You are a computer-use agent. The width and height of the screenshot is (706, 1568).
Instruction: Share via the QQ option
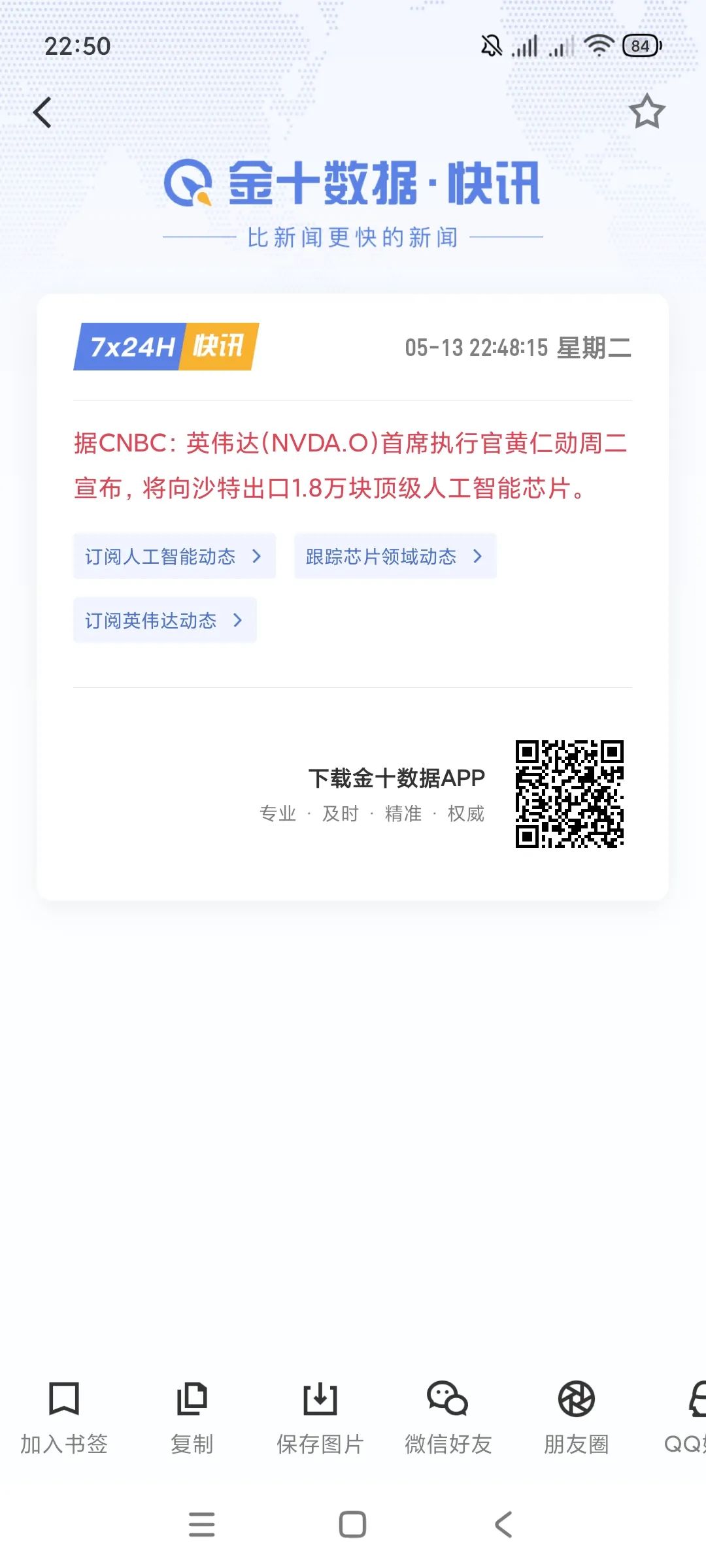pos(686,1416)
